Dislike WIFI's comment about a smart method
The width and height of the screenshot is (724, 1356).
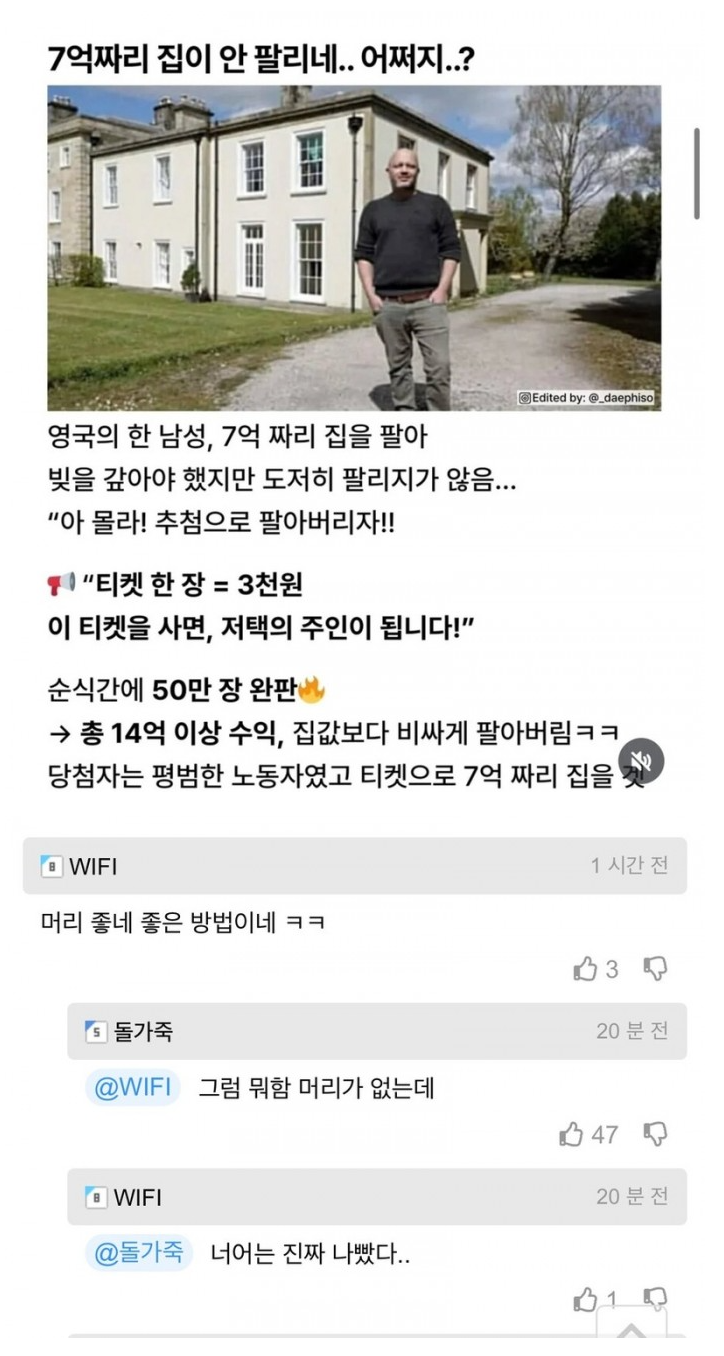[x=656, y=968]
